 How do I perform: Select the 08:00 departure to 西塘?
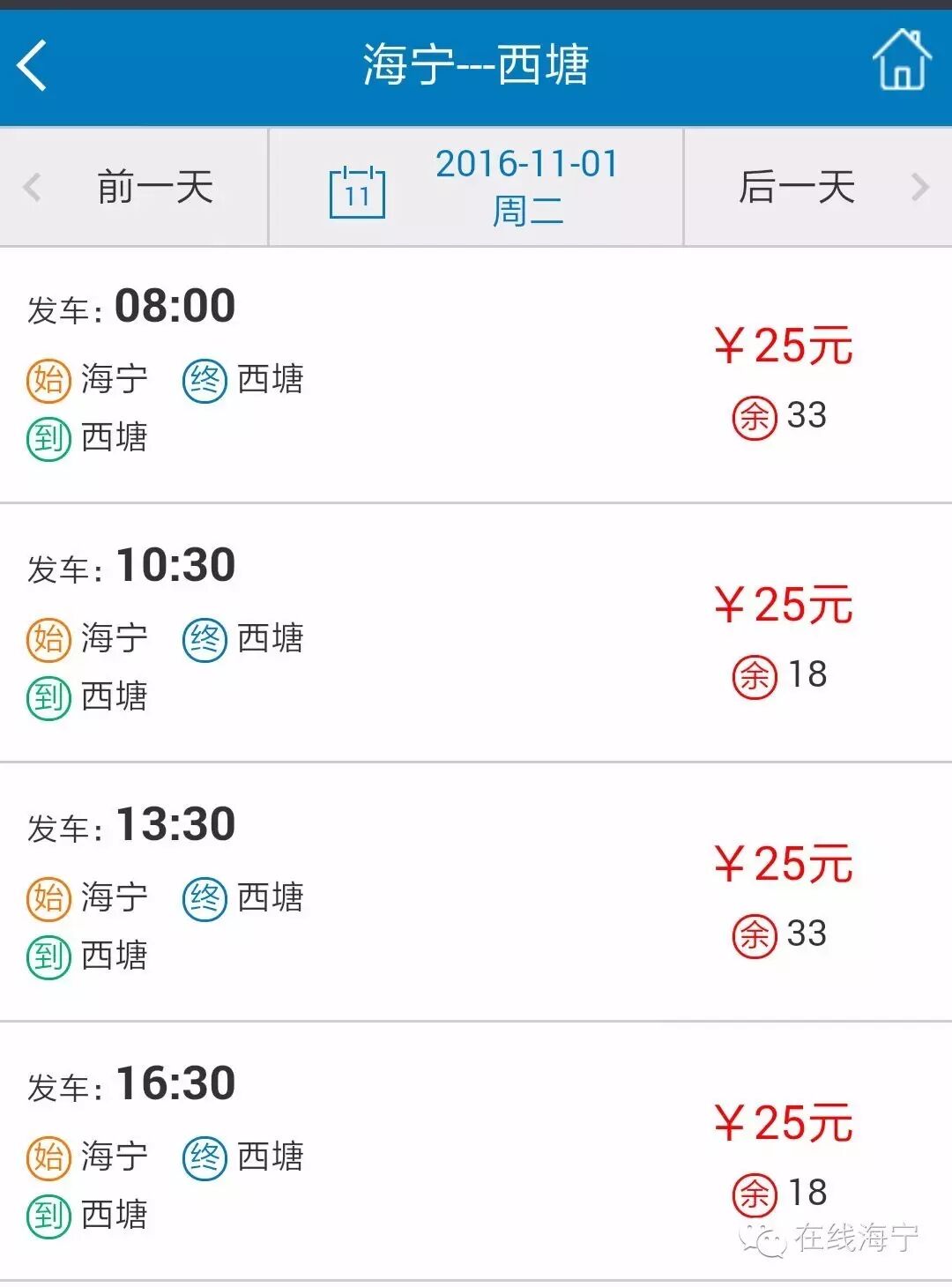pos(476,375)
